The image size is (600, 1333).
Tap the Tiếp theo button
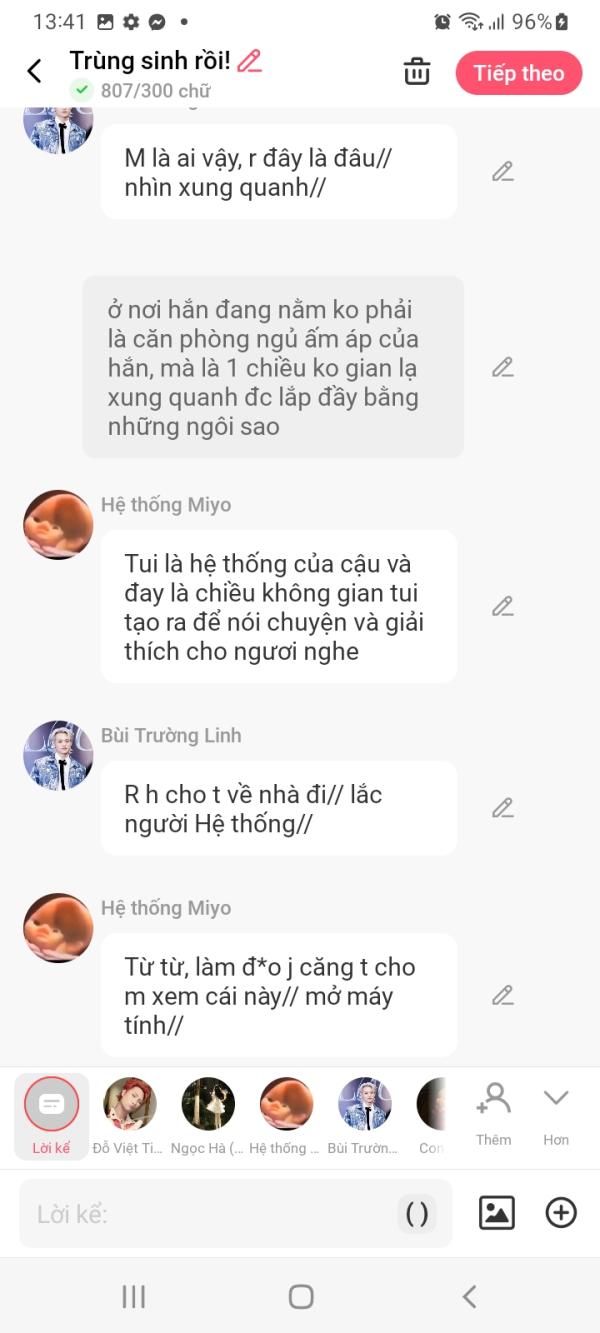[518, 73]
